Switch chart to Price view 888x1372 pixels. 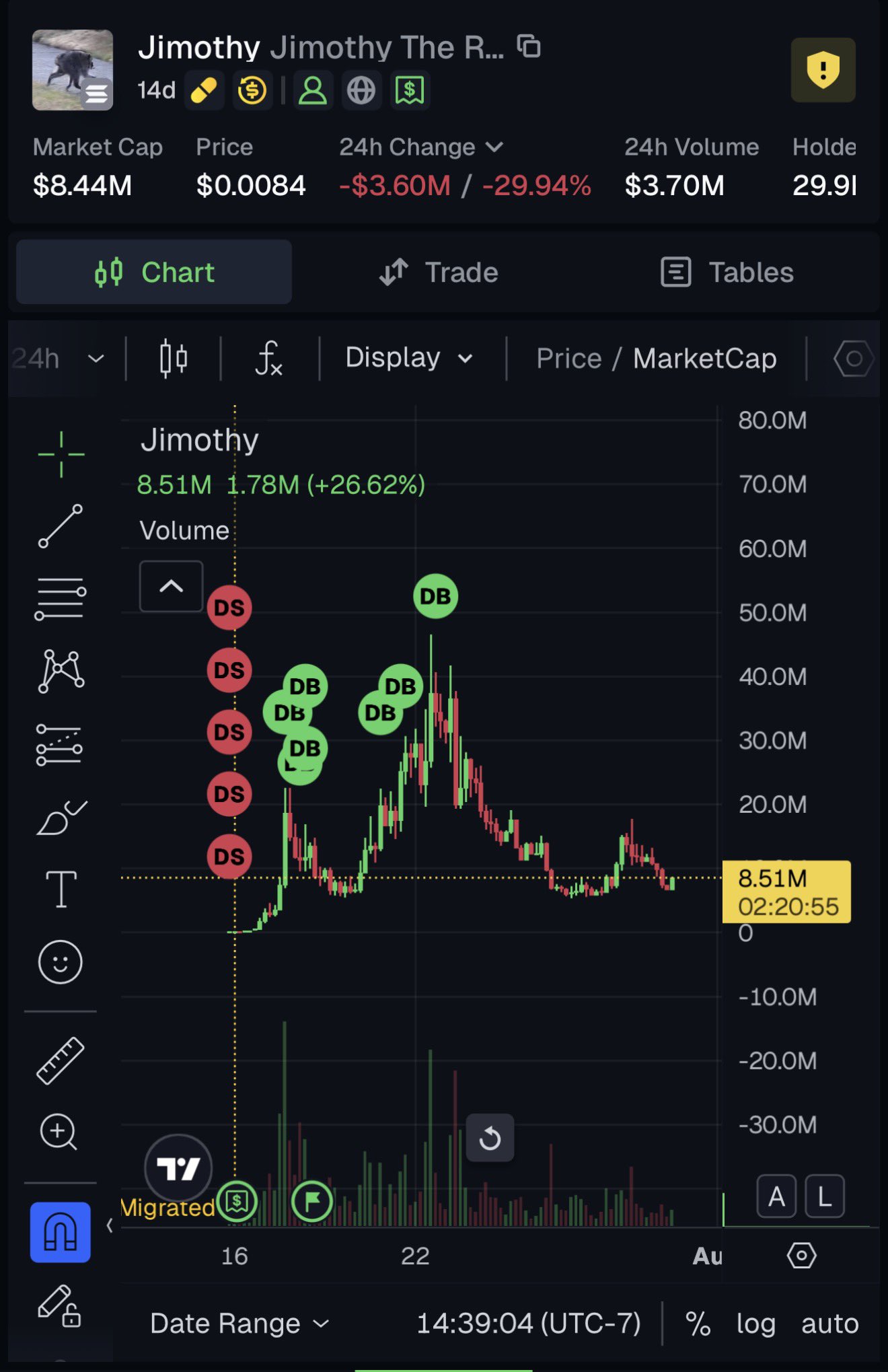pyautogui.click(x=568, y=358)
